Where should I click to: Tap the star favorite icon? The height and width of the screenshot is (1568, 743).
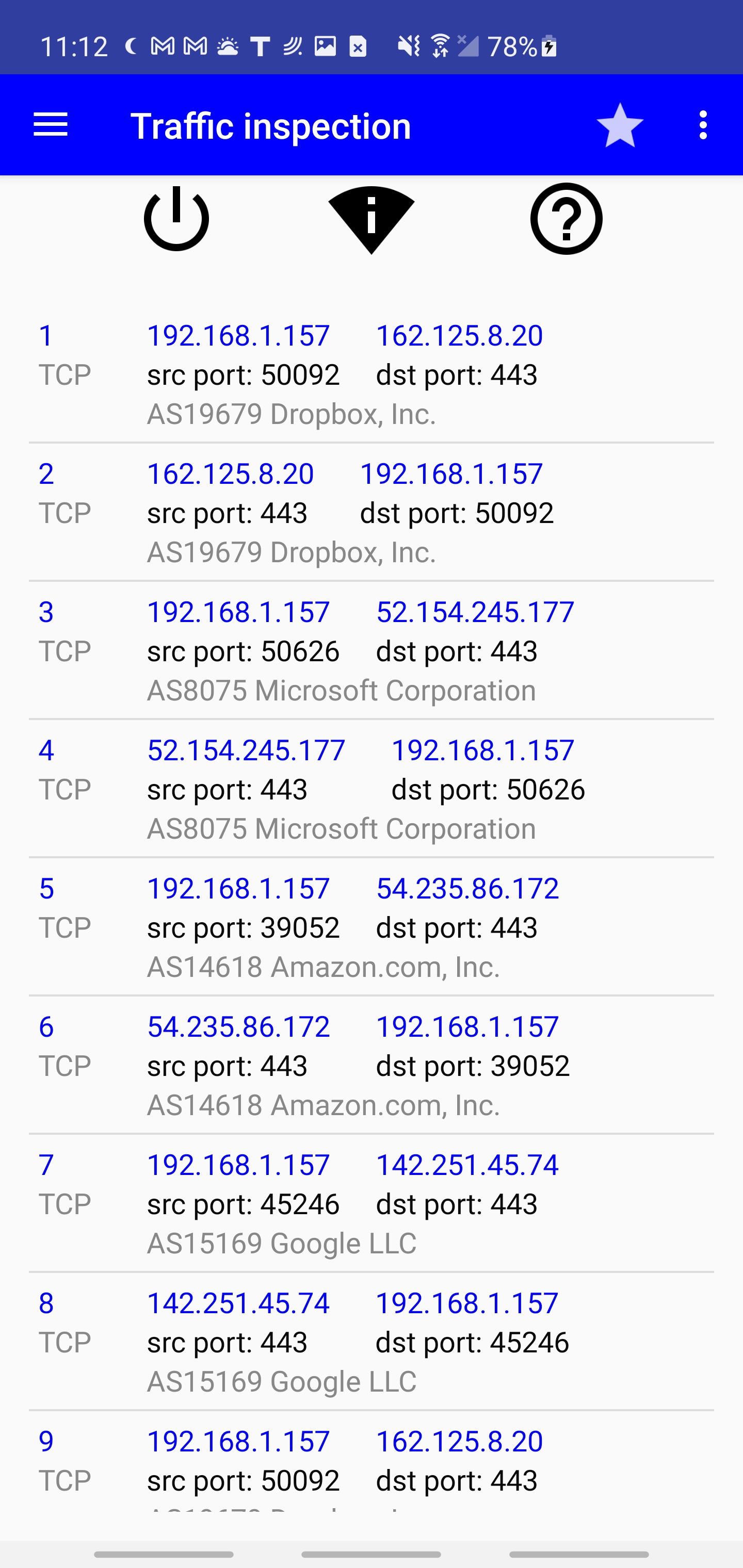click(619, 125)
